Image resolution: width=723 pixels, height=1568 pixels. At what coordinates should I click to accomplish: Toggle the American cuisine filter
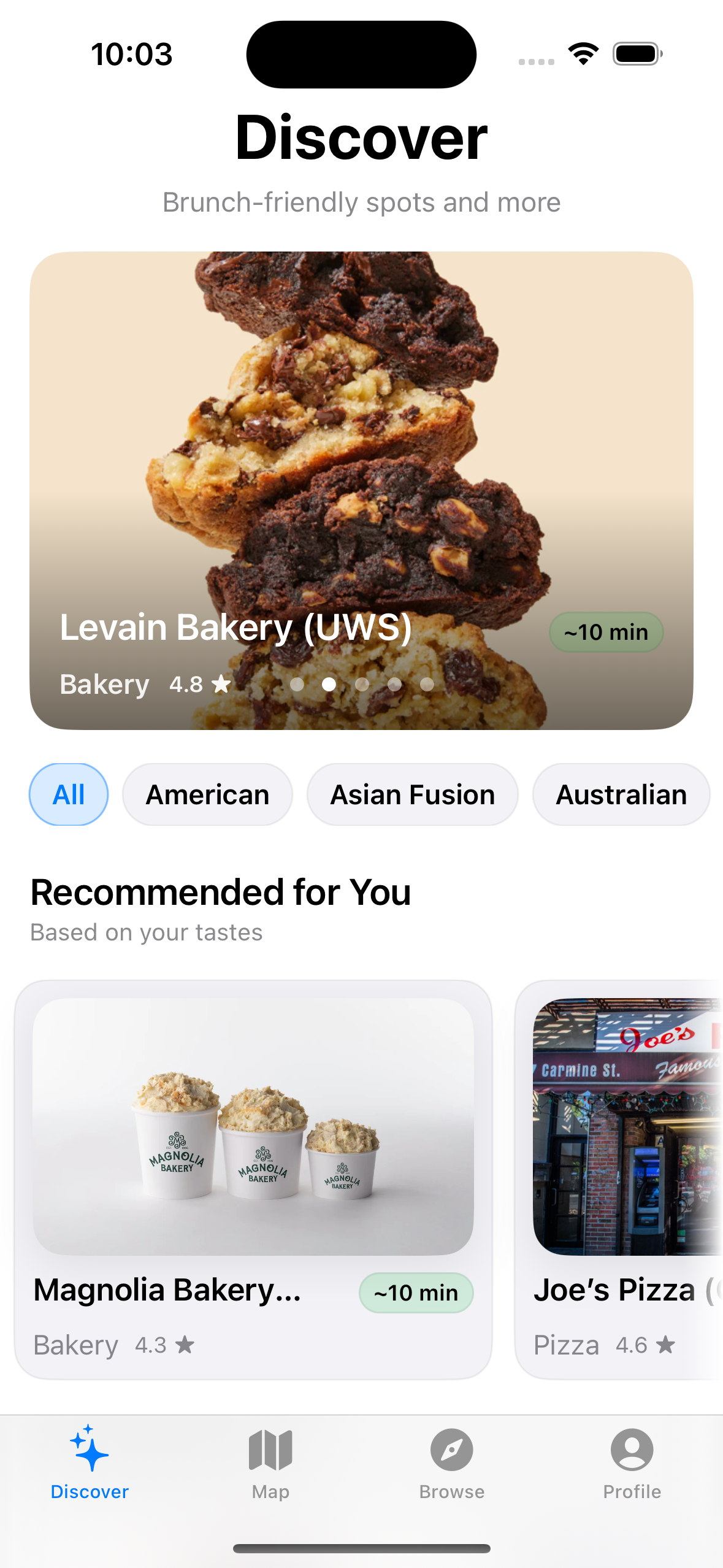tap(207, 793)
